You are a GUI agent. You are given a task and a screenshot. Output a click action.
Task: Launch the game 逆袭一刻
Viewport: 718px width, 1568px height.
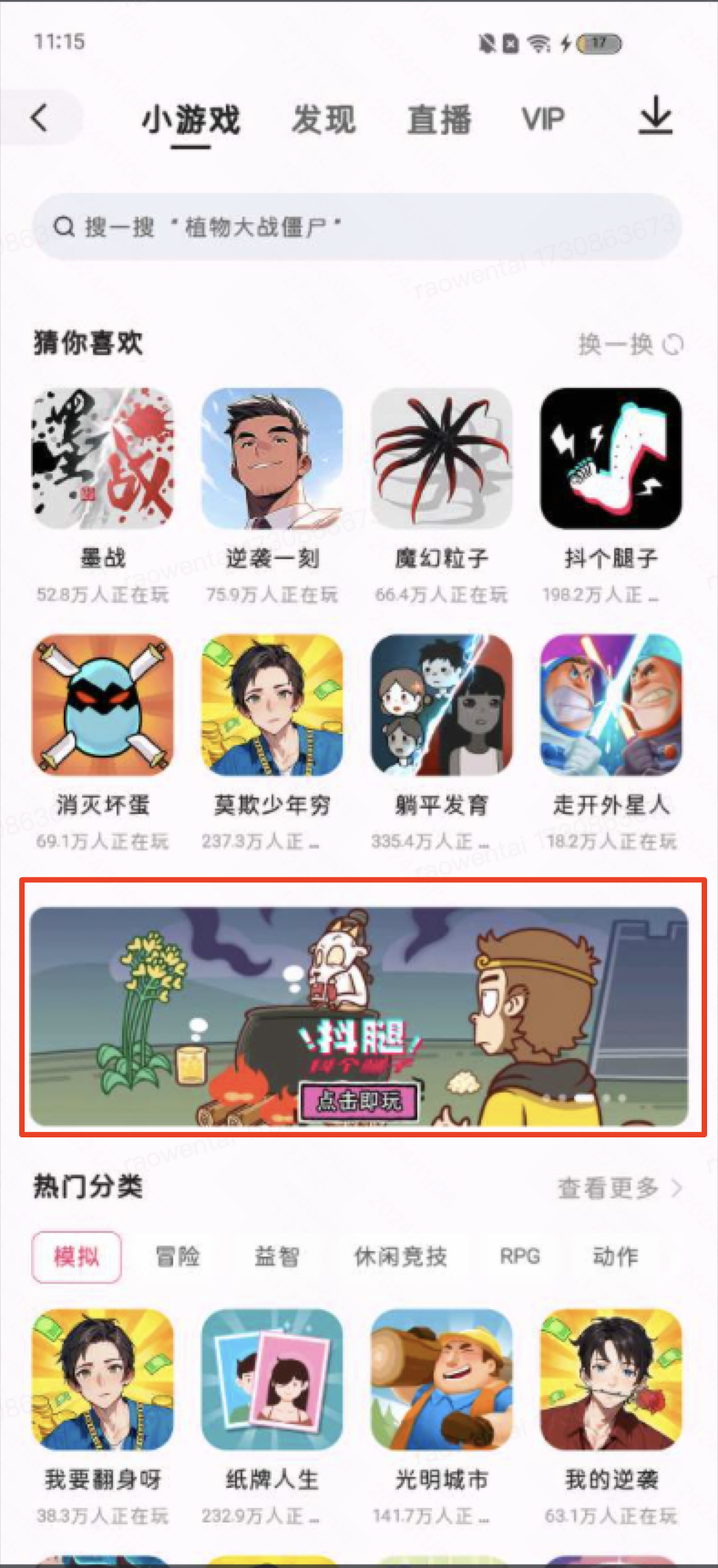pyautogui.click(x=272, y=459)
